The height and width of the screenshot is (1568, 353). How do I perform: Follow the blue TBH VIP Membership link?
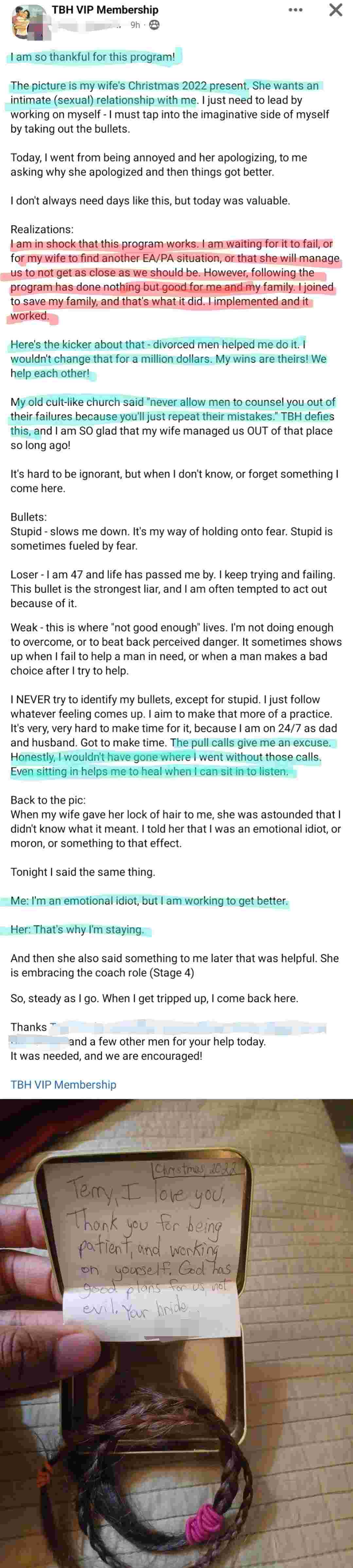click(x=63, y=1084)
